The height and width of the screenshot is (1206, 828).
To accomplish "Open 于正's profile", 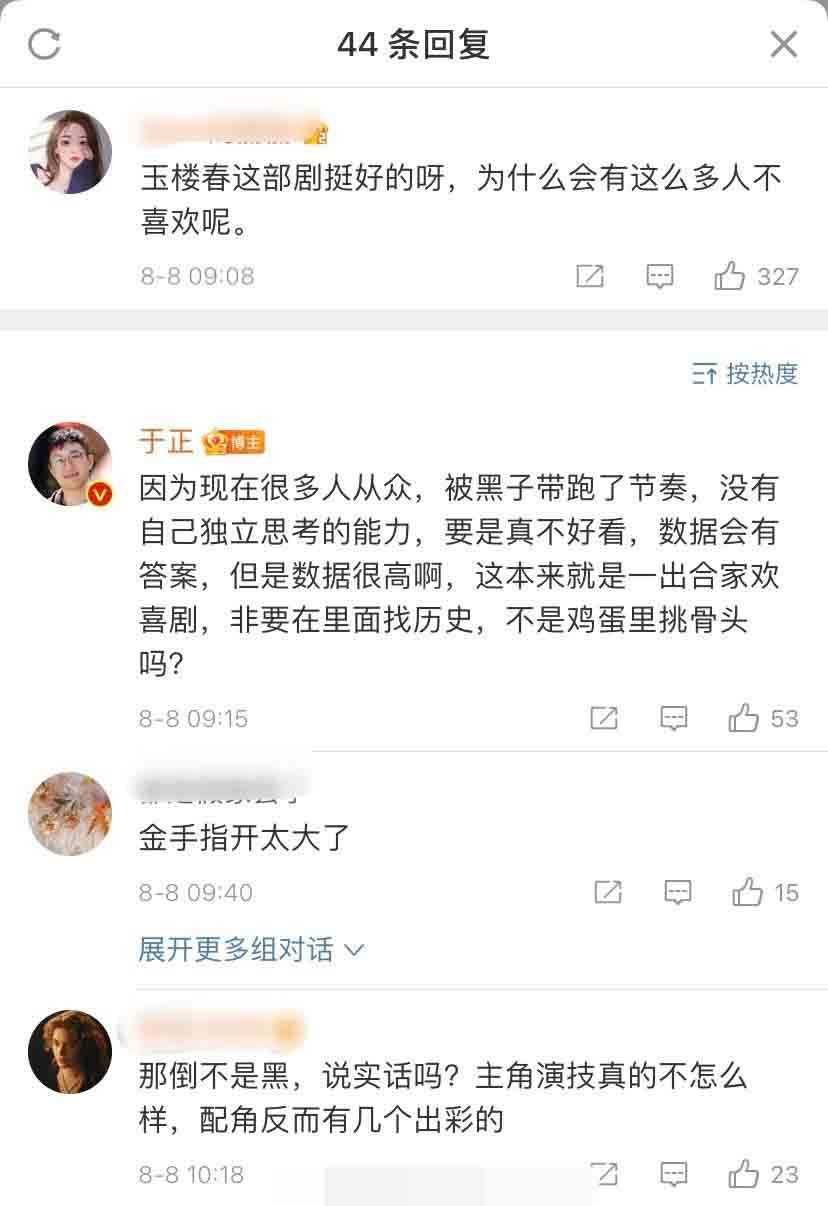I will [x=166, y=441].
